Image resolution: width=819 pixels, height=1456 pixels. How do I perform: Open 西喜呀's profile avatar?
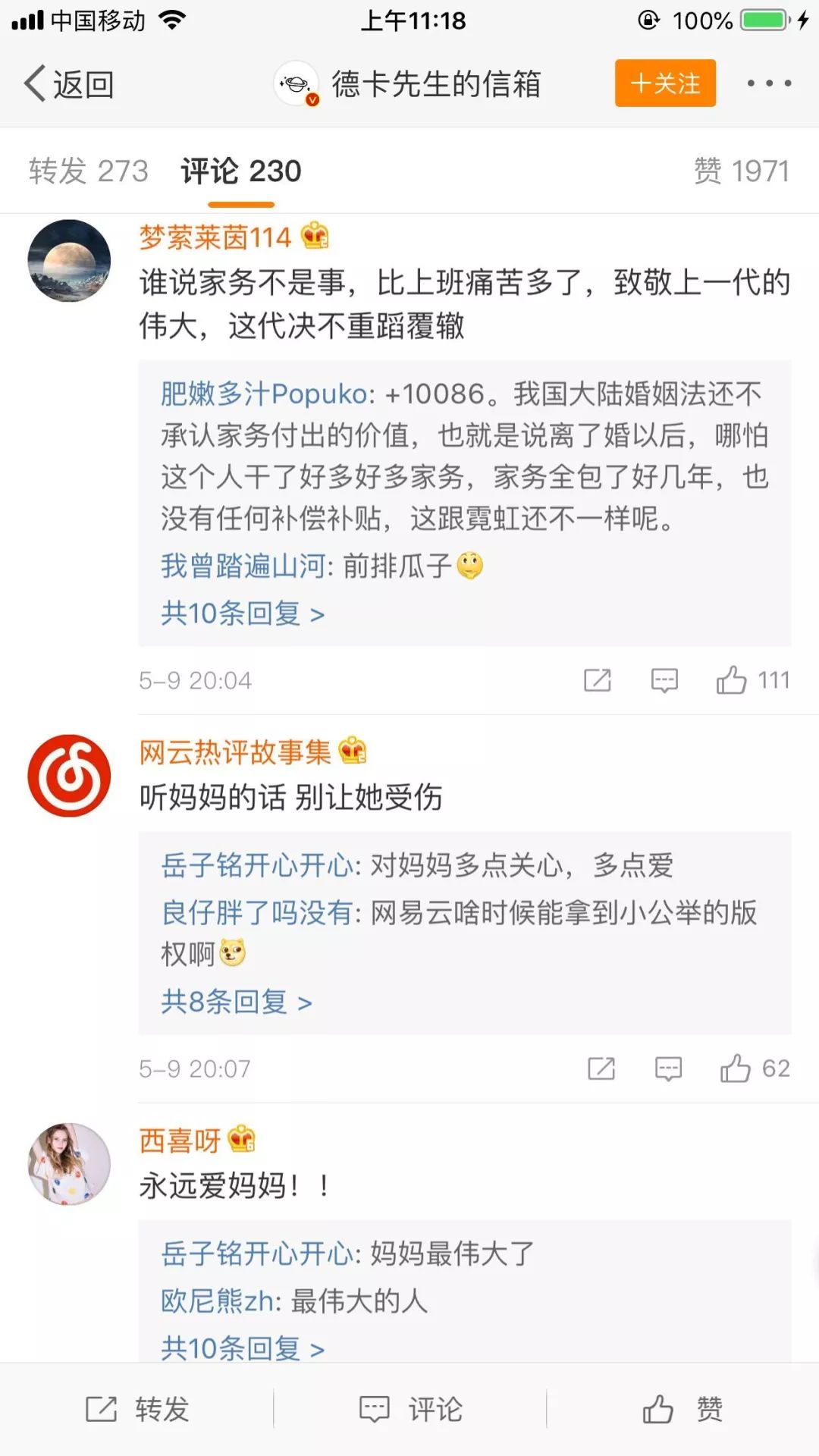tap(69, 1164)
